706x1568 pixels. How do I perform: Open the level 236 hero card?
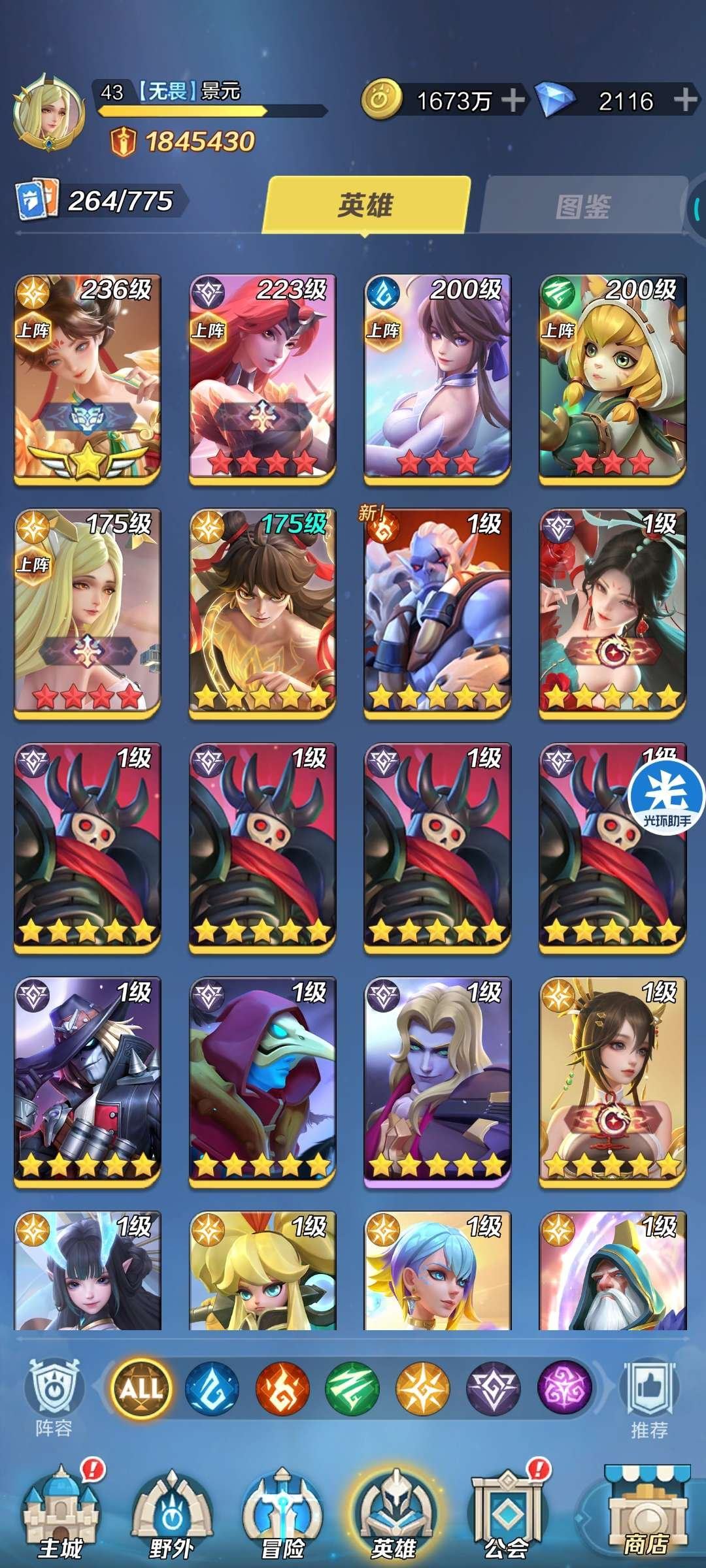coord(88,379)
